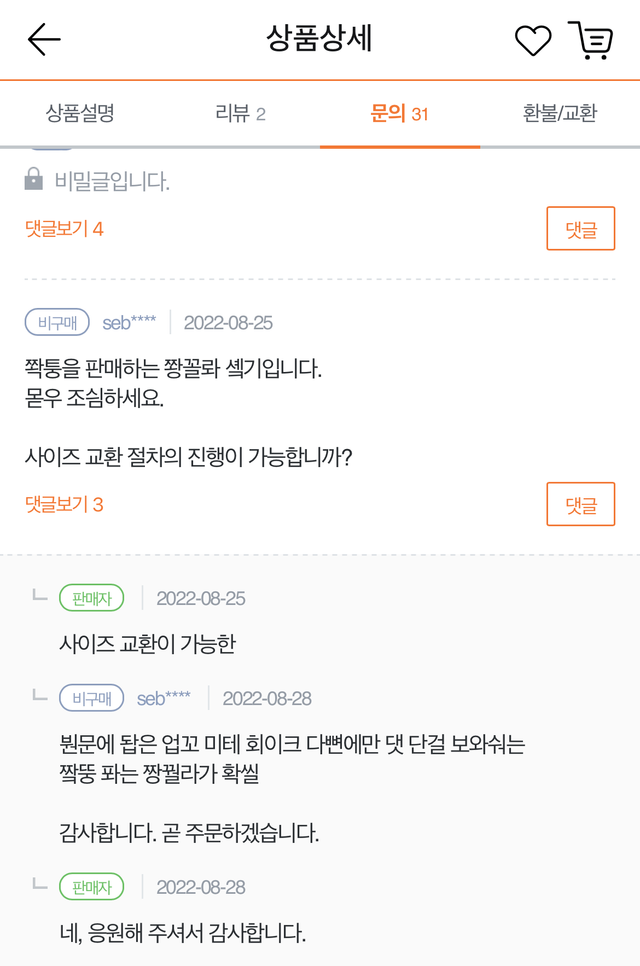Screen dimensions: 640x966
Task: Switch to the 상품설명 tab
Action: click(80, 113)
